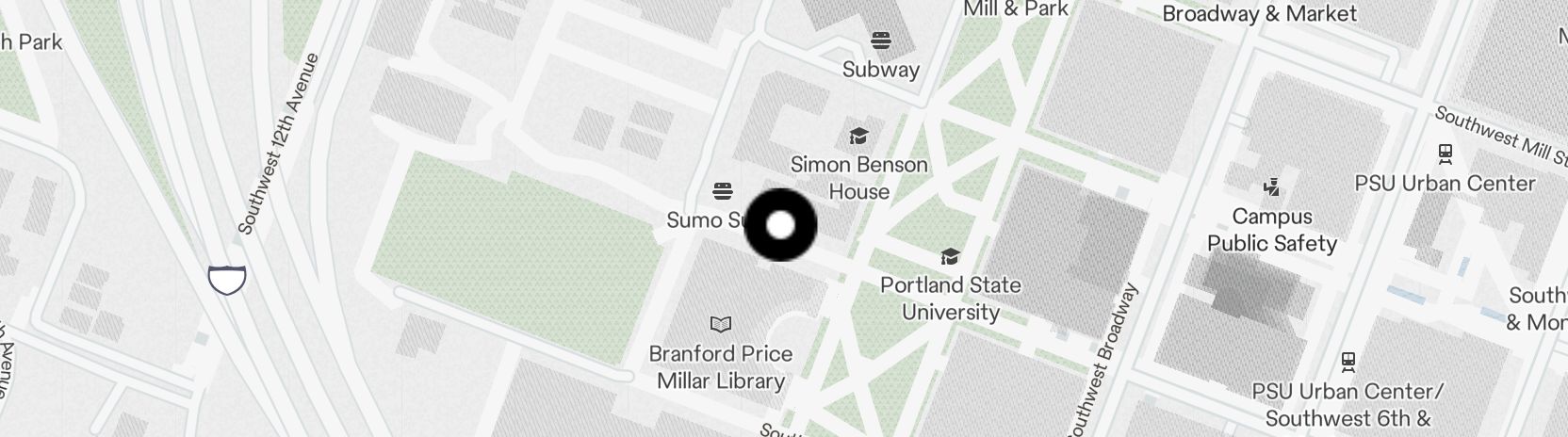This screenshot has width=1568, height=437.
Task: Select the Portland State University map marker
Action: coord(950,256)
